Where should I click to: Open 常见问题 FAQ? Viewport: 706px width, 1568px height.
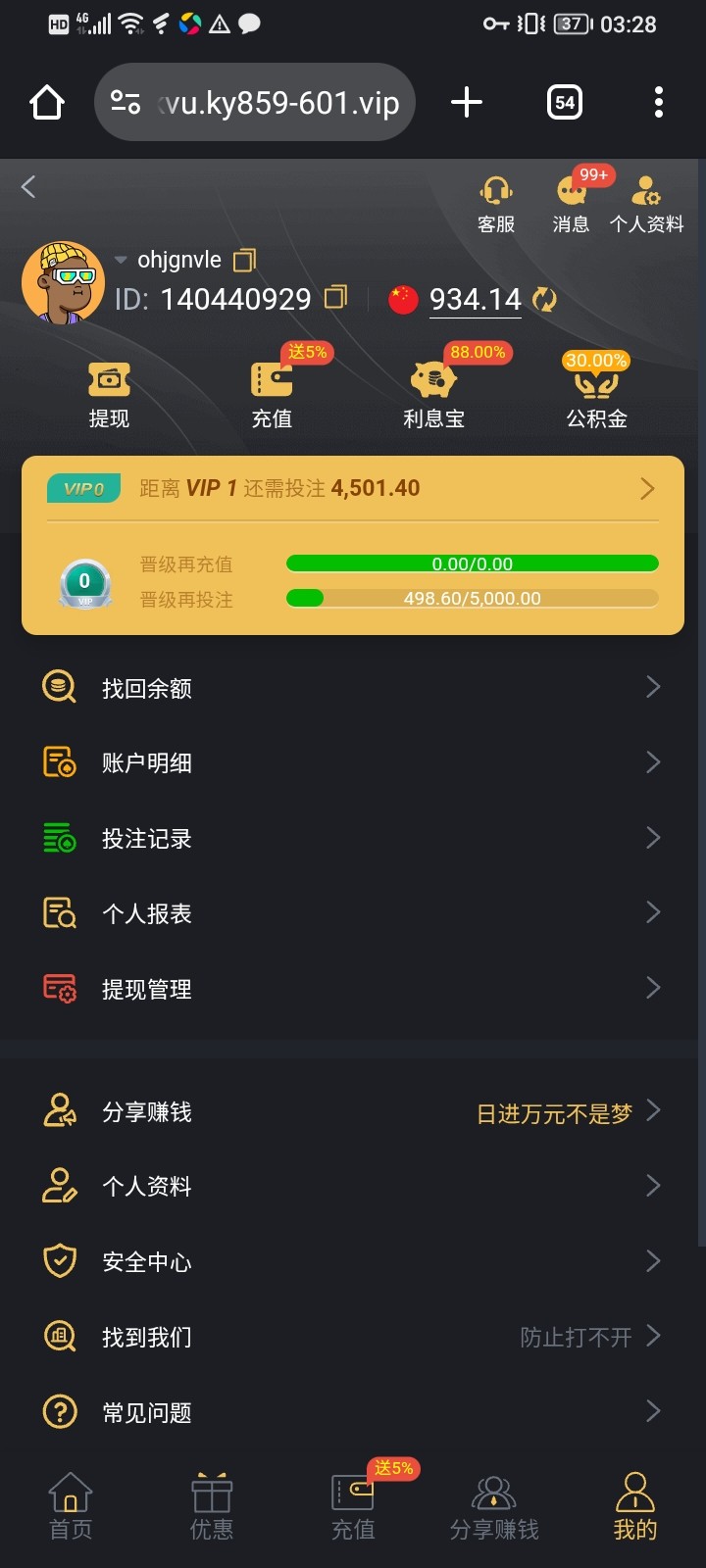tap(353, 1412)
